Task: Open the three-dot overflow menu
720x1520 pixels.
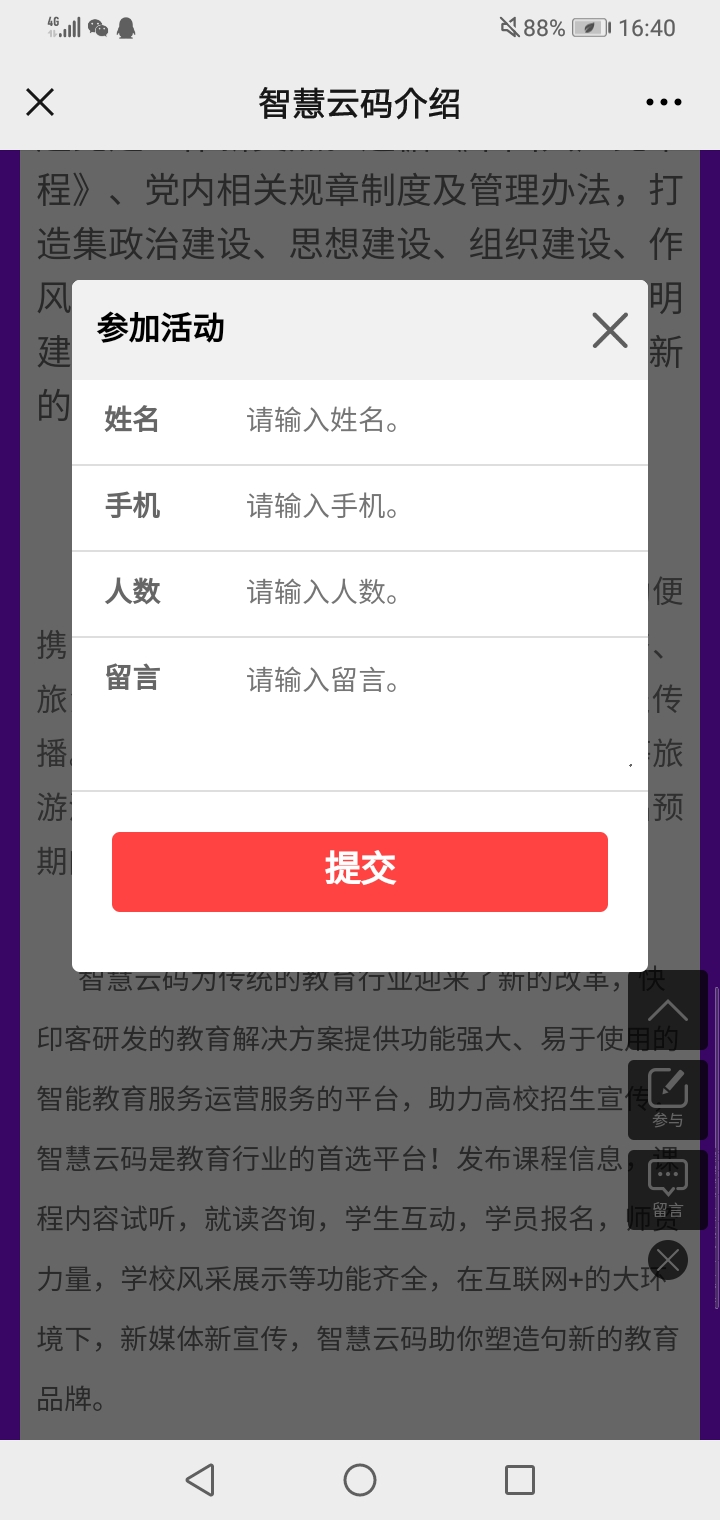Action: [663, 102]
